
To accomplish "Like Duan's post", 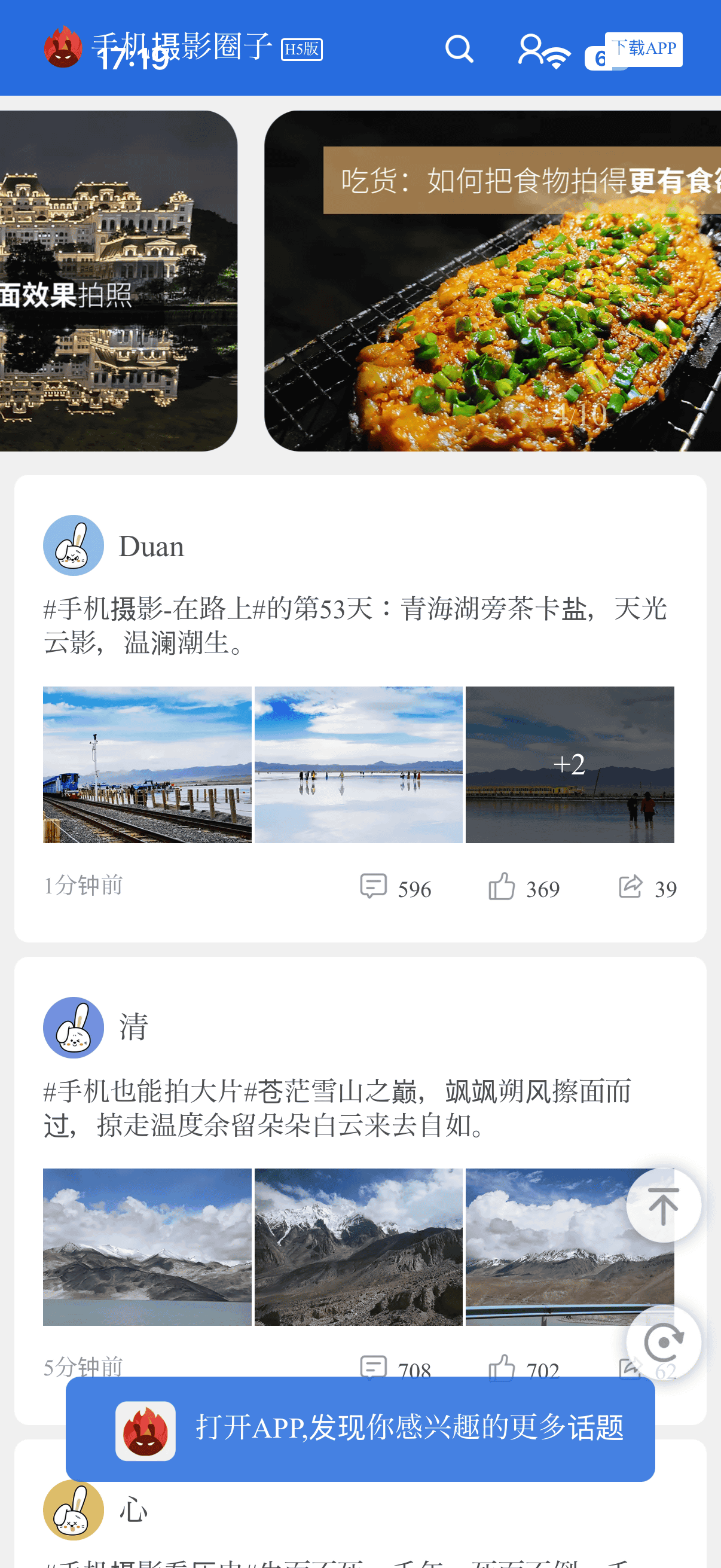I will pos(524,887).
